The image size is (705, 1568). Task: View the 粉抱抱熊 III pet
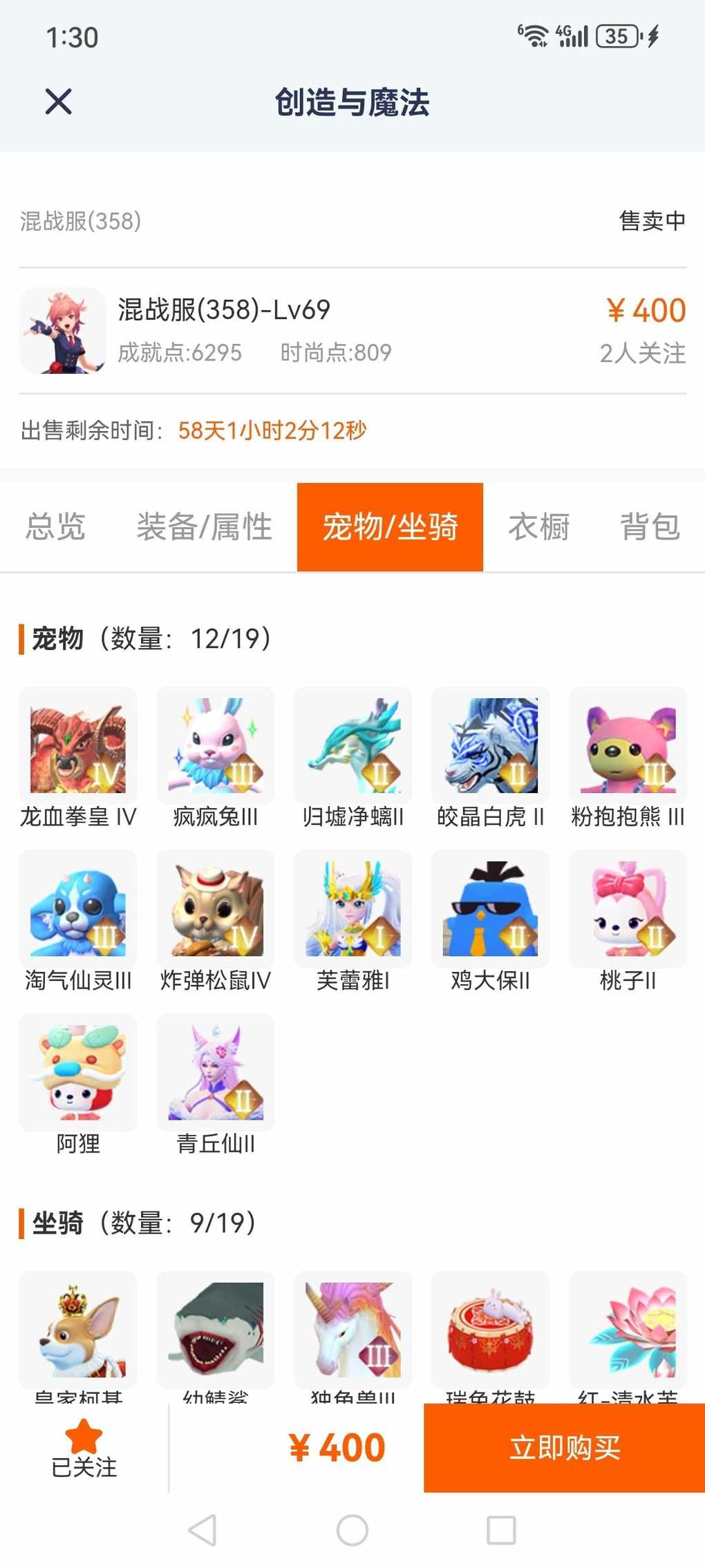pos(628,745)
